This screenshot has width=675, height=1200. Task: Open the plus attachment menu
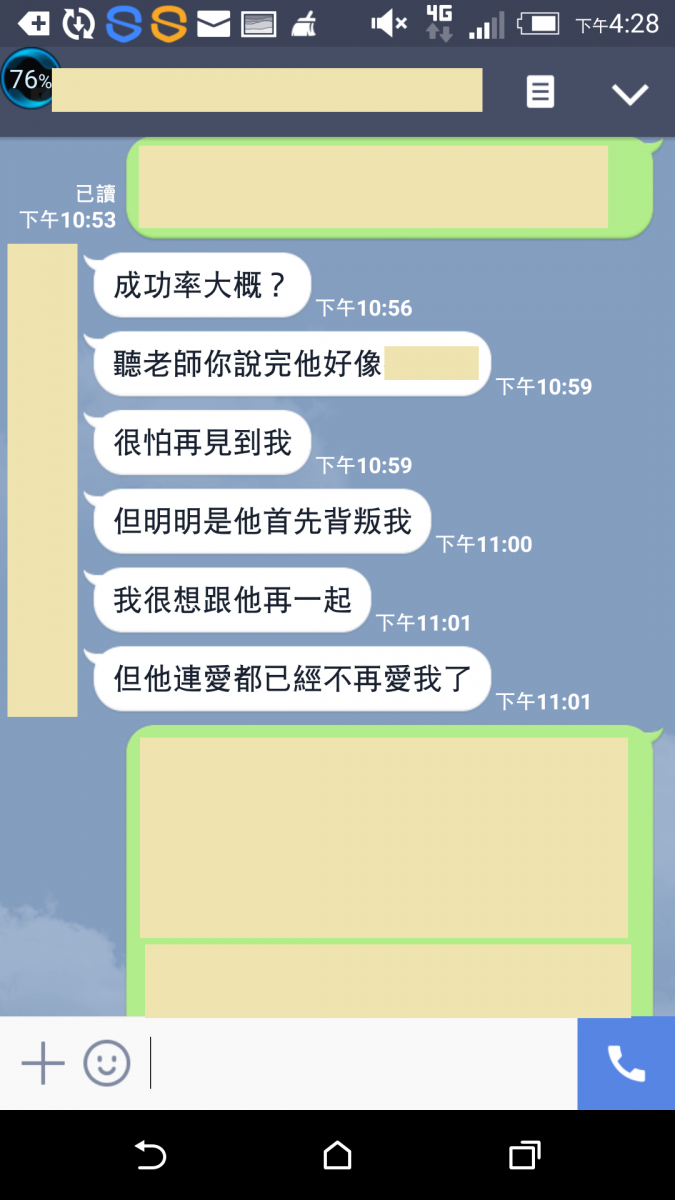click(43, 1063)
